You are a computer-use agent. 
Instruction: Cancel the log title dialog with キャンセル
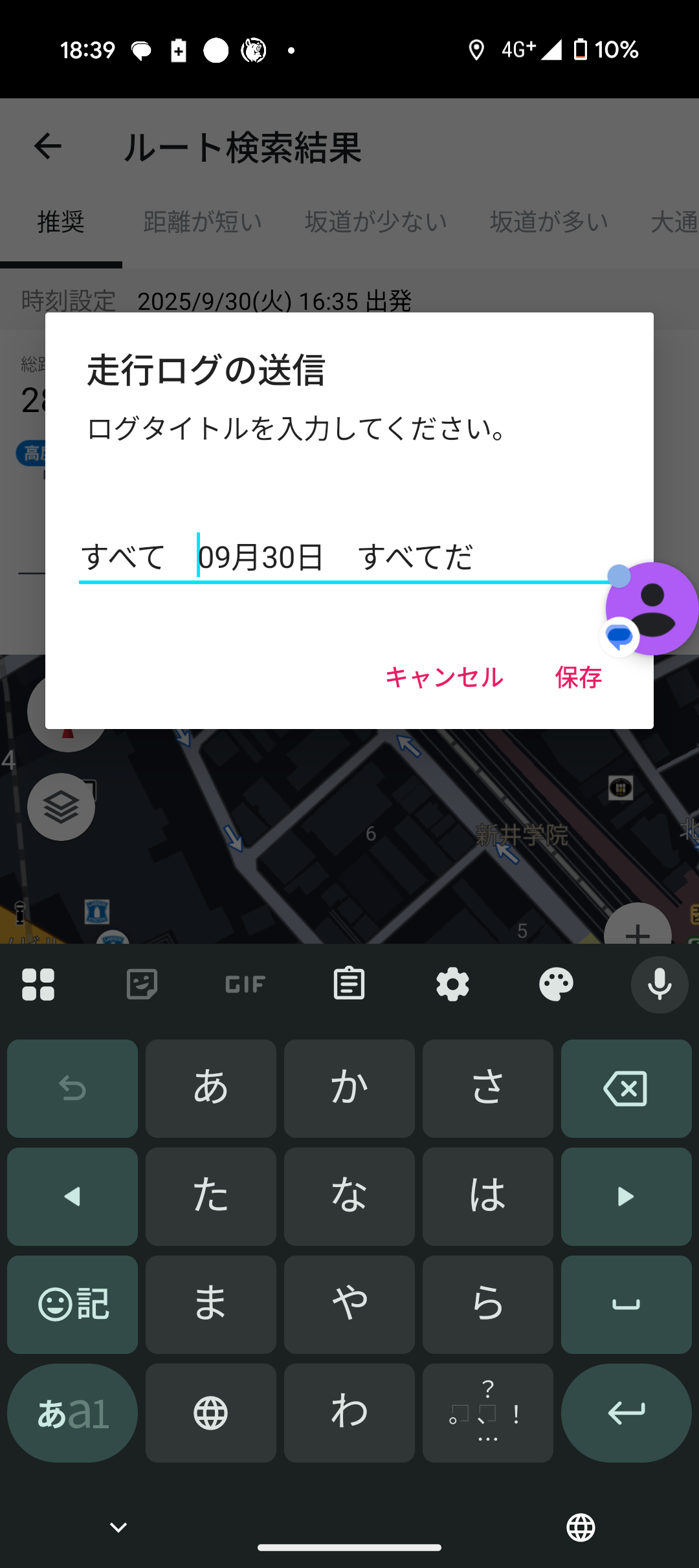tap(444, 677)
